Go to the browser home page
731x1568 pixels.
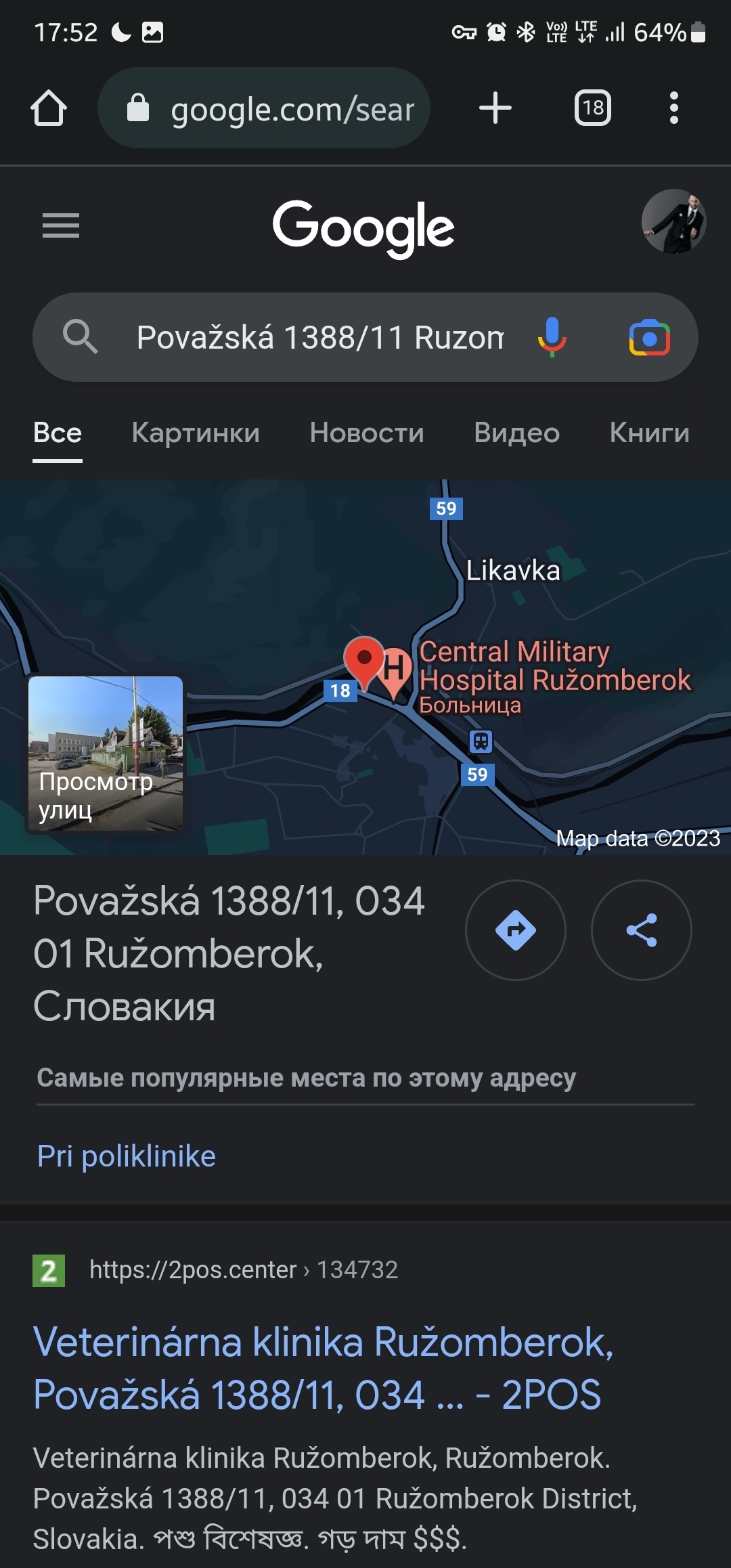[49, 108]
